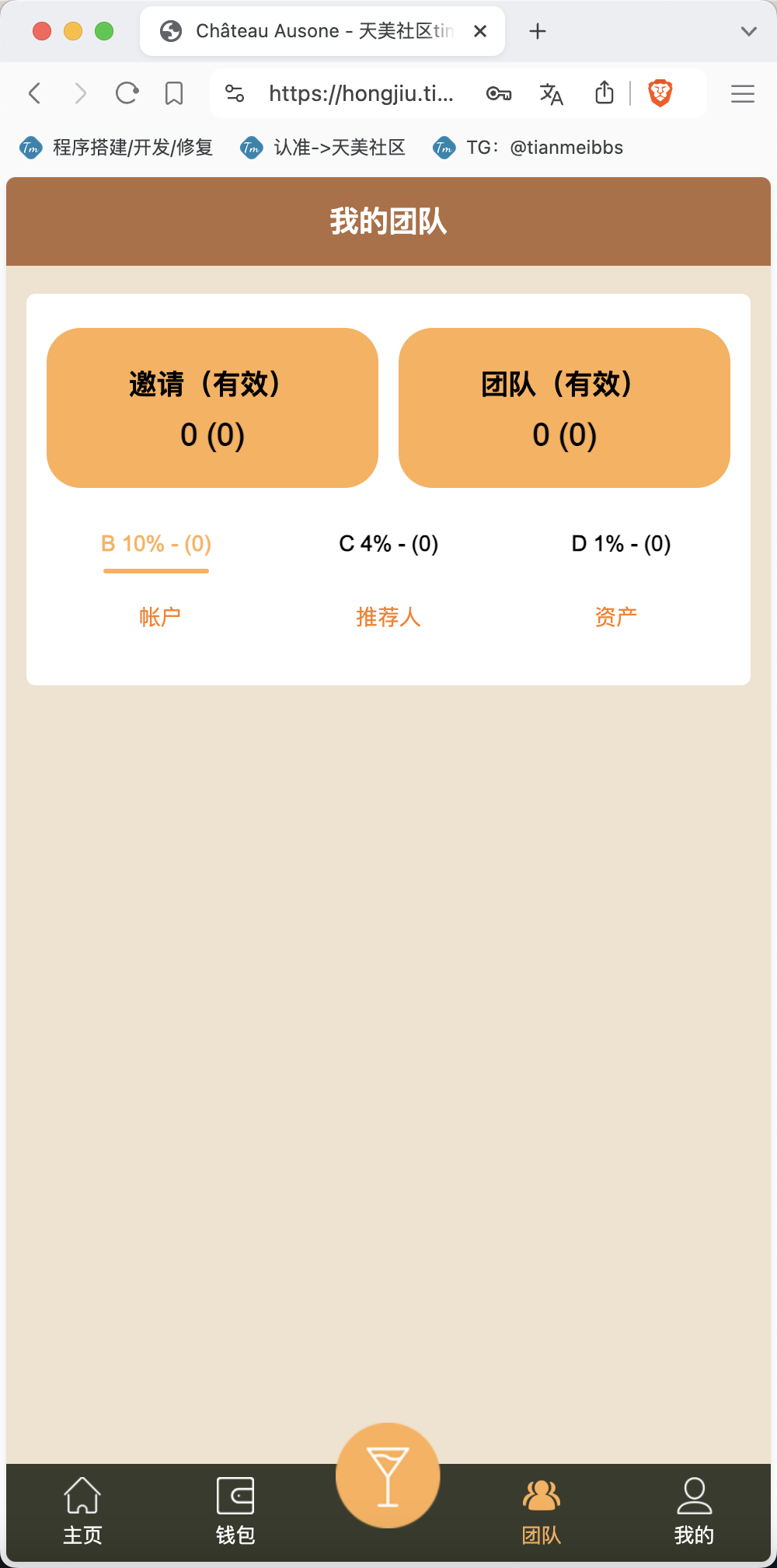This screenshot has width=777, height=1568.
Task: Reload the page in the browser
Action: click(x=127, y=94)
